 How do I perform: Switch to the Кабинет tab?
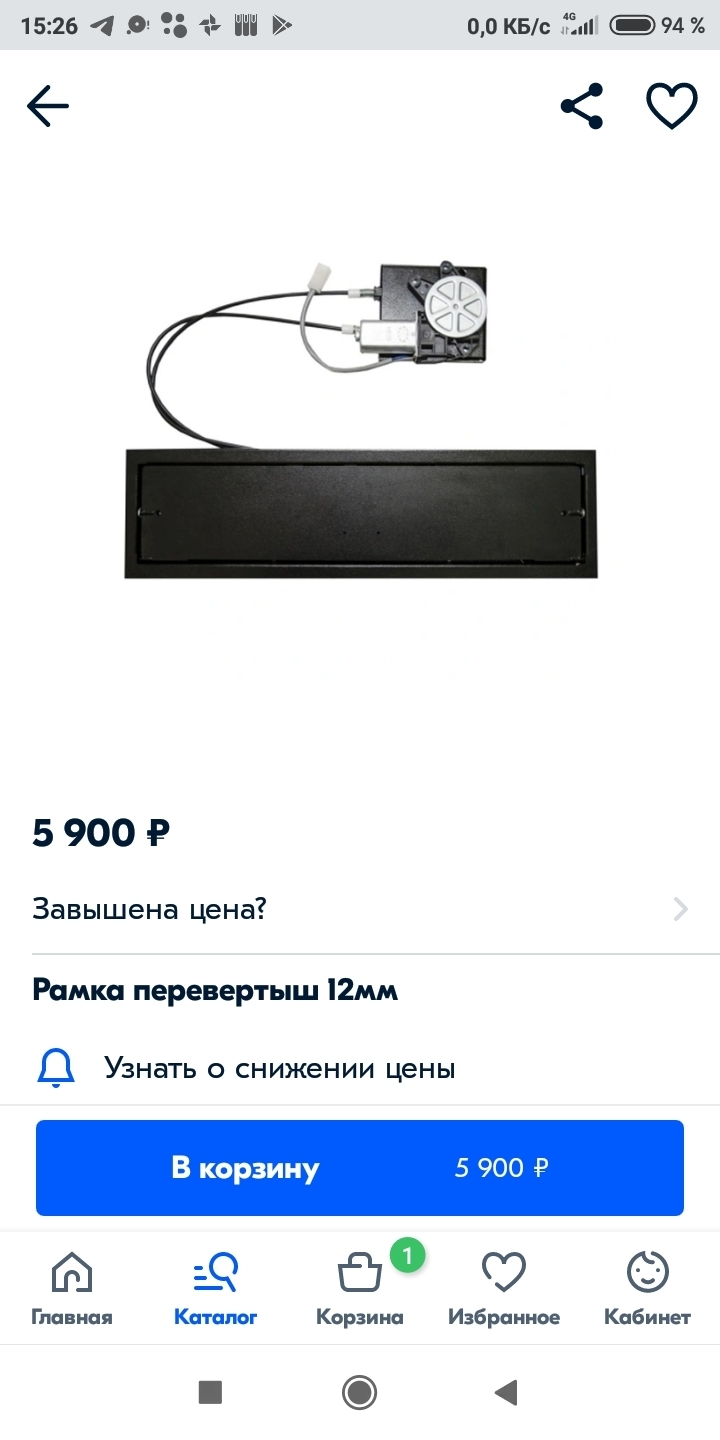[647, 1289]
